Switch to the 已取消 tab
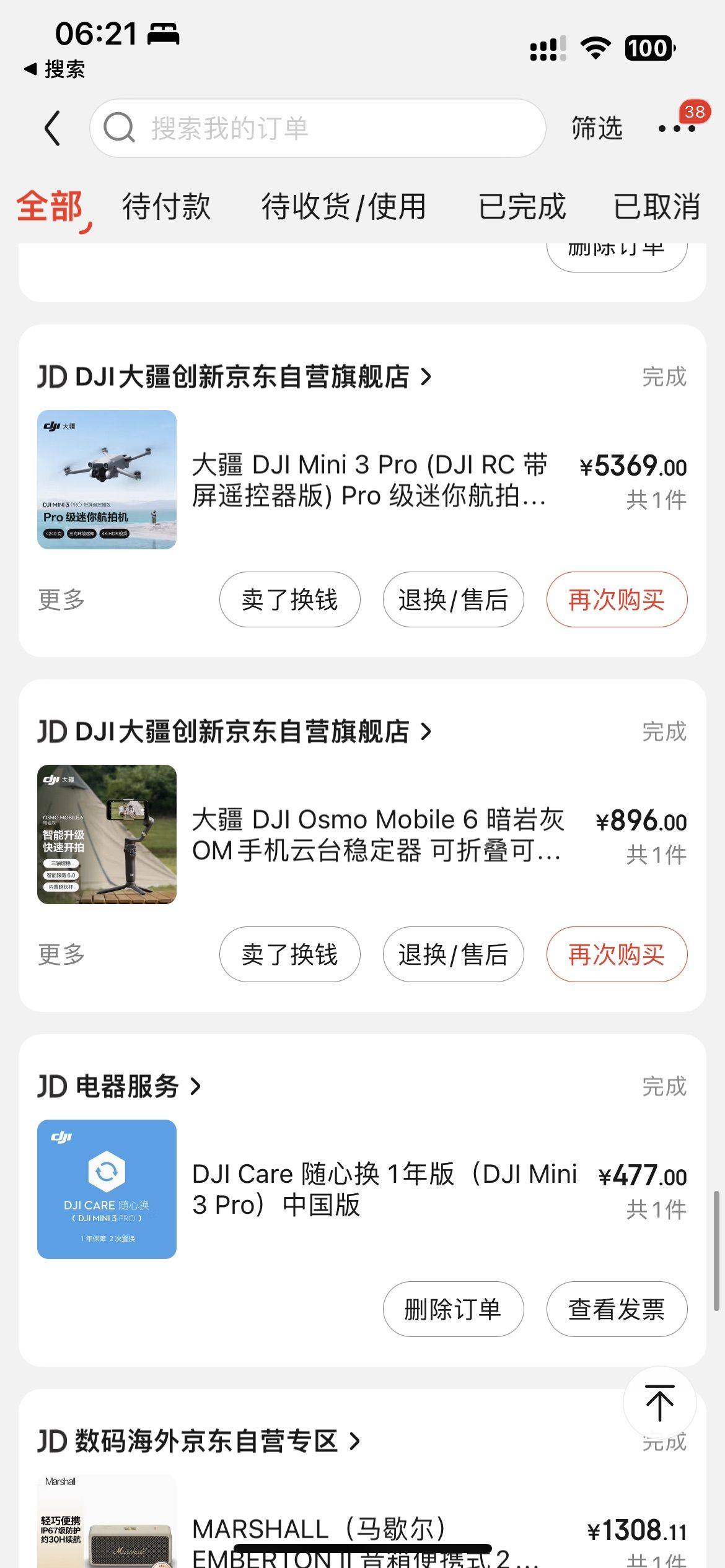The height and width of the screenshot is (1568, 725). click(x=656, y=206)
